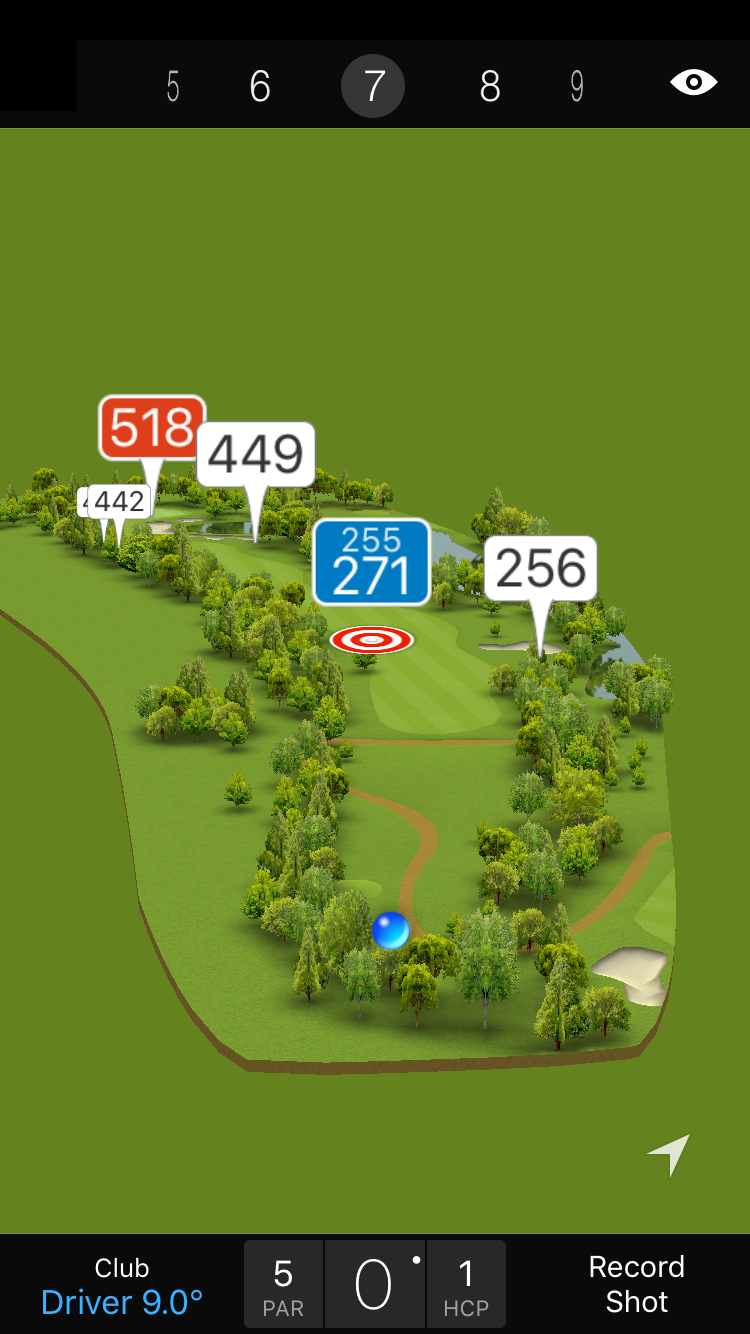This screenshot has width=750, height=1334.
Task: Jump to hole 5
Action: [173, 87]
